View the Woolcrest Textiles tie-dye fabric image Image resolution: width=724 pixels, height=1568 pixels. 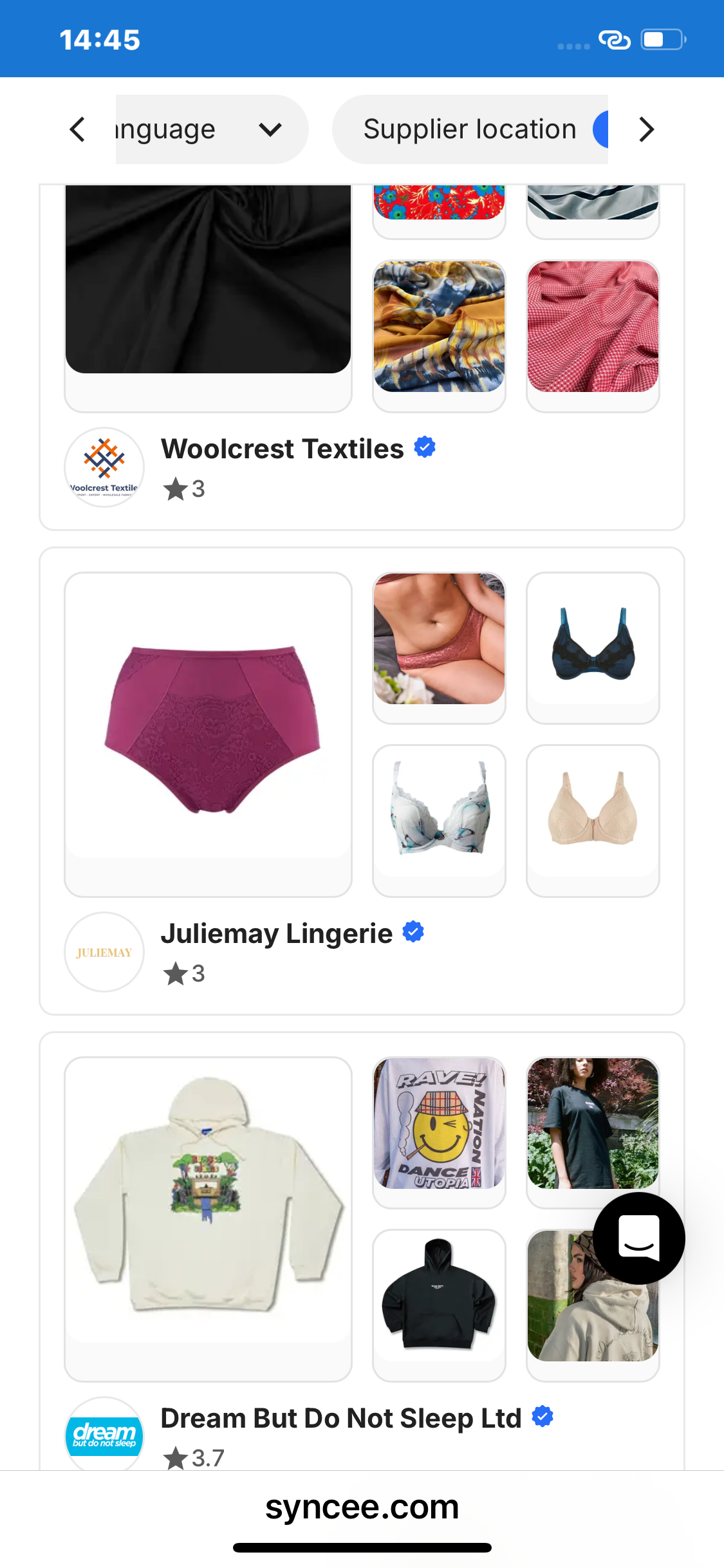439,327
